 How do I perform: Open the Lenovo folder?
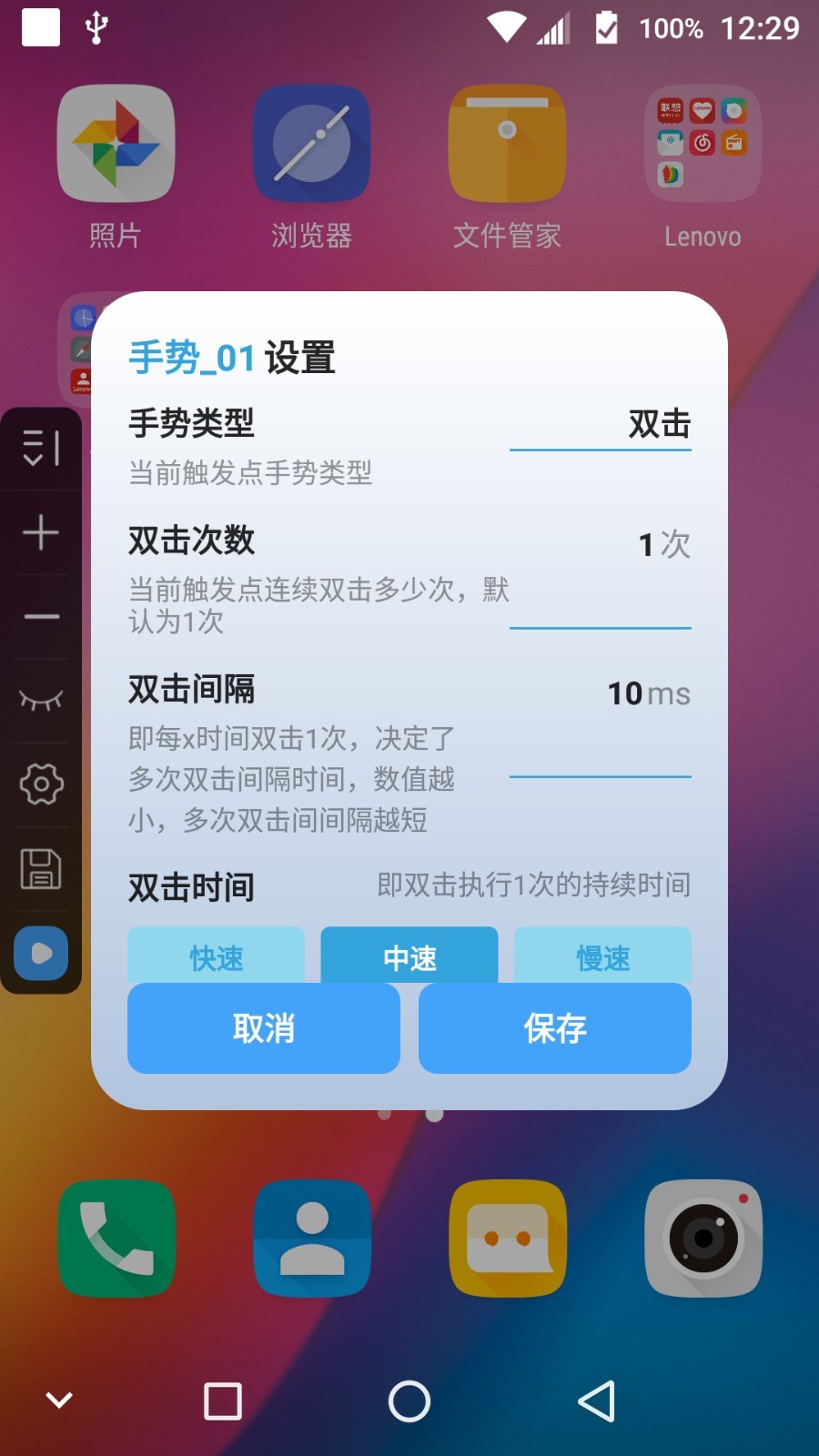coord(703,146)
